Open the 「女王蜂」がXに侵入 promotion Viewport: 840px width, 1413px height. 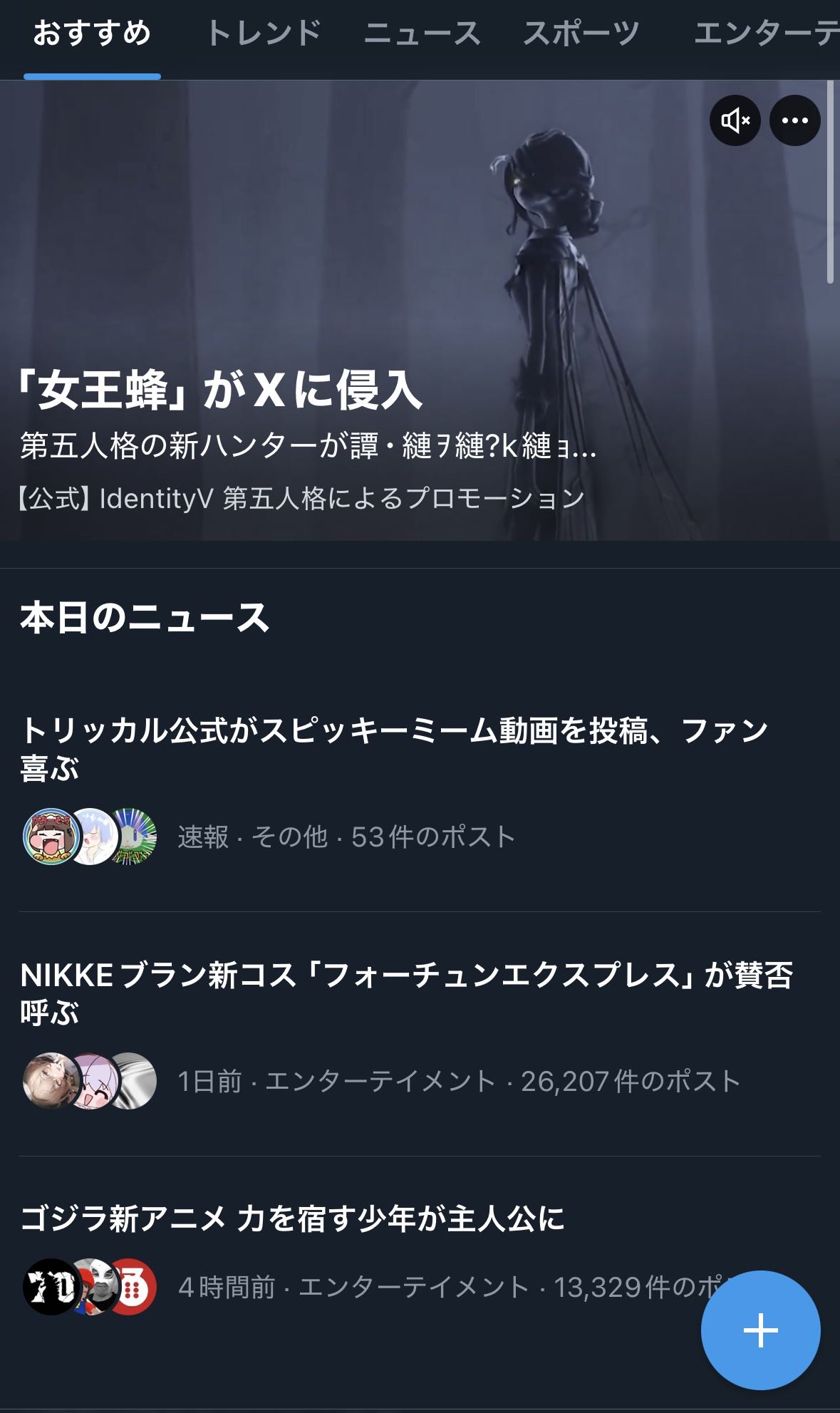[x=221, y=390]
